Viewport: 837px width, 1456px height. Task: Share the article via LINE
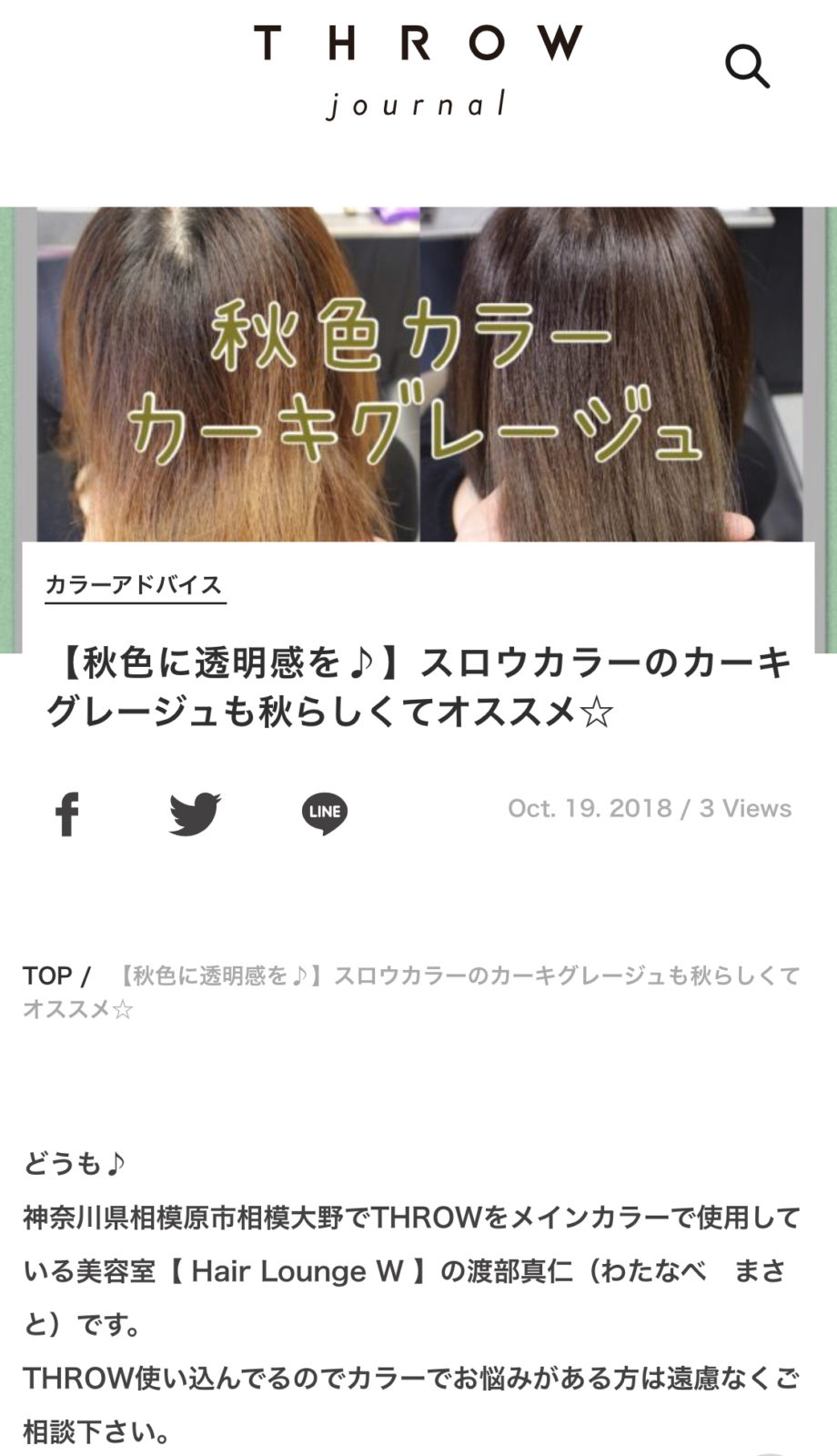(x=325, y=813)
